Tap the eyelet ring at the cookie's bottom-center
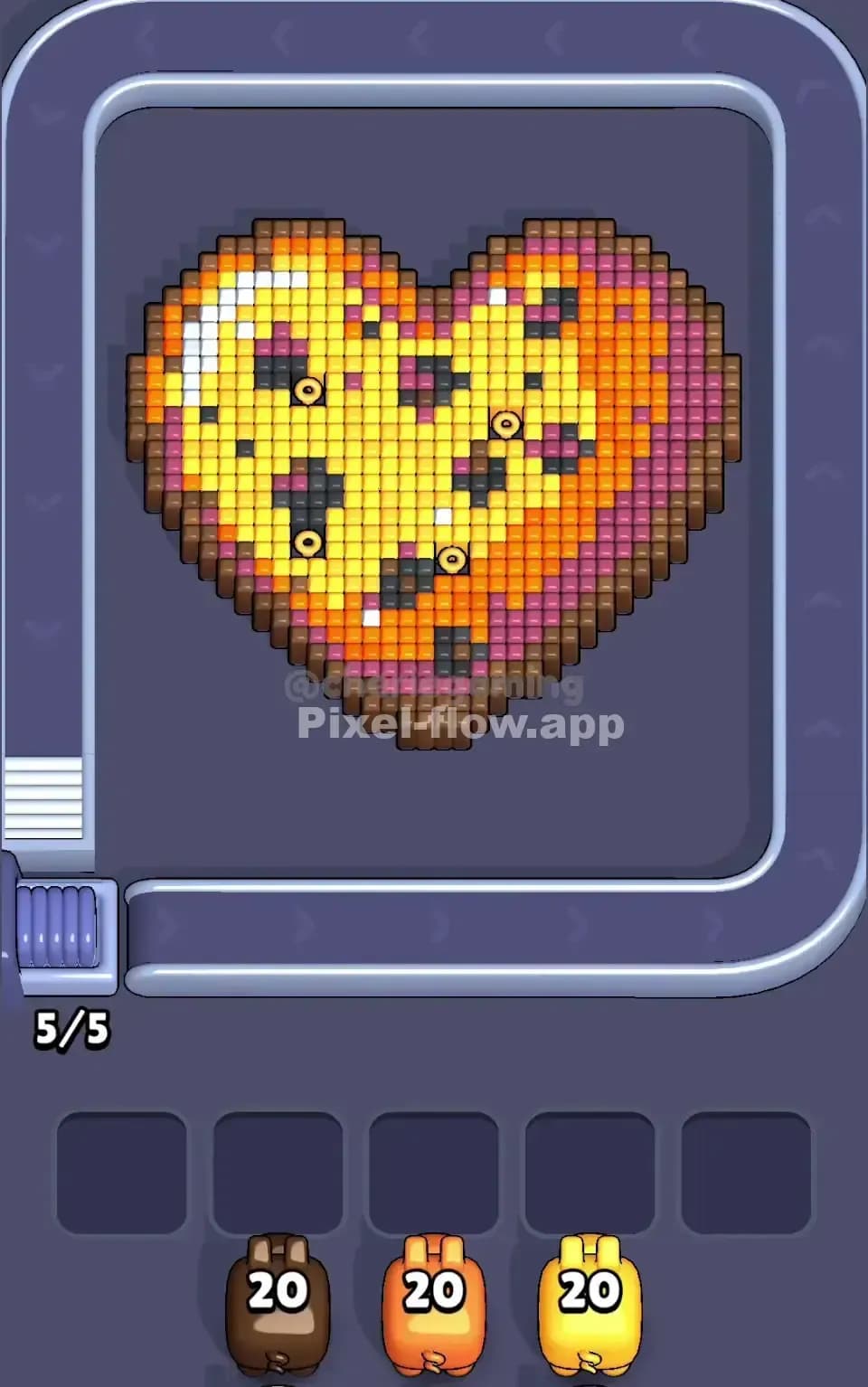This screenshot has height=1387, width=868. [x=453, y=557]
